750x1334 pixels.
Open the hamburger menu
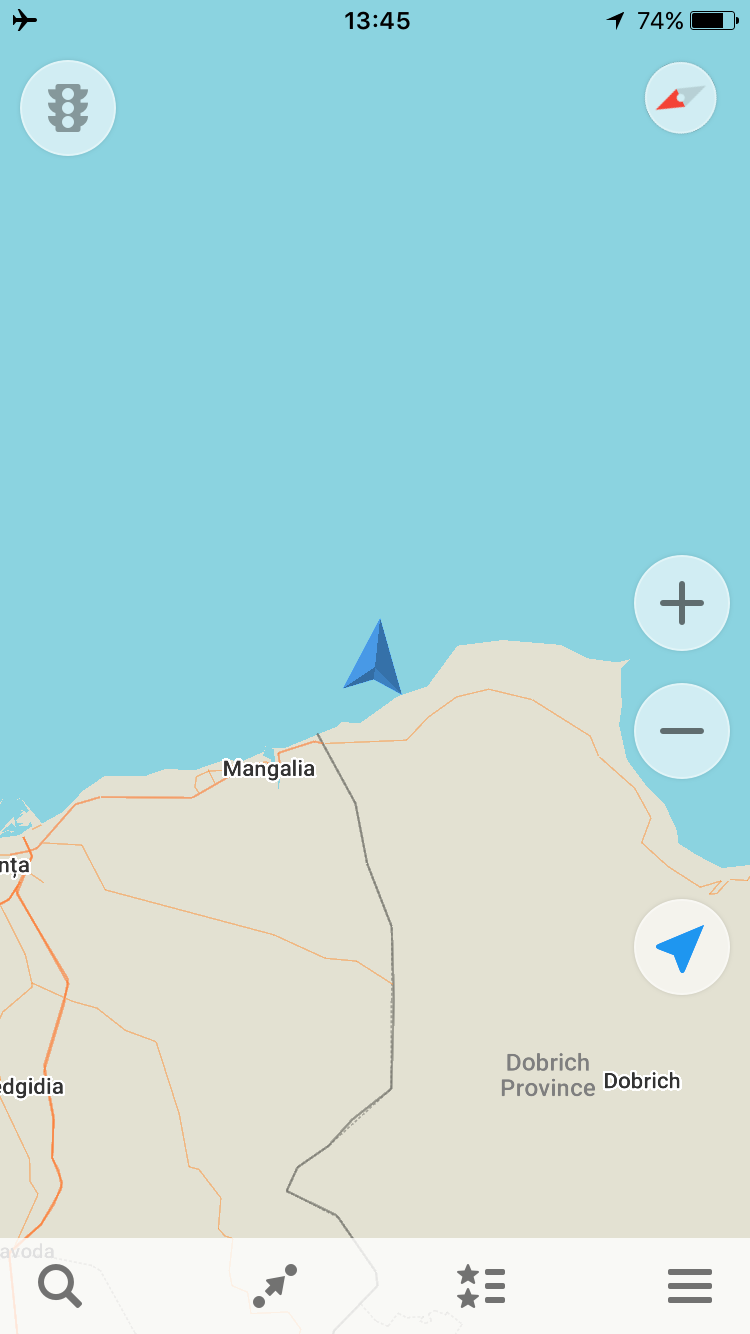[x=690, y=1286]
